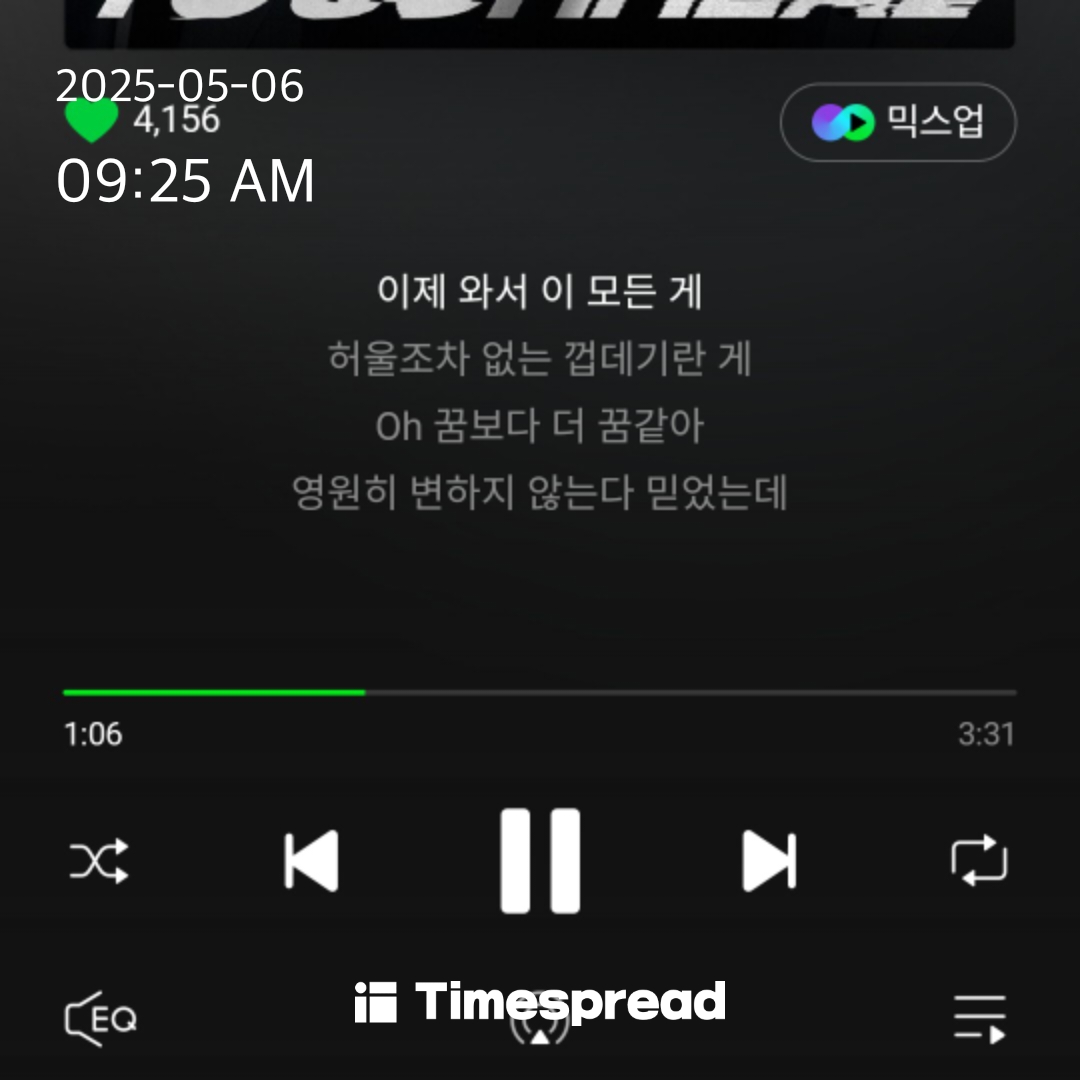This screenshot has height=1080, width=1080.
Task: Unlike the song via the green heart
Action: point(91,121)
